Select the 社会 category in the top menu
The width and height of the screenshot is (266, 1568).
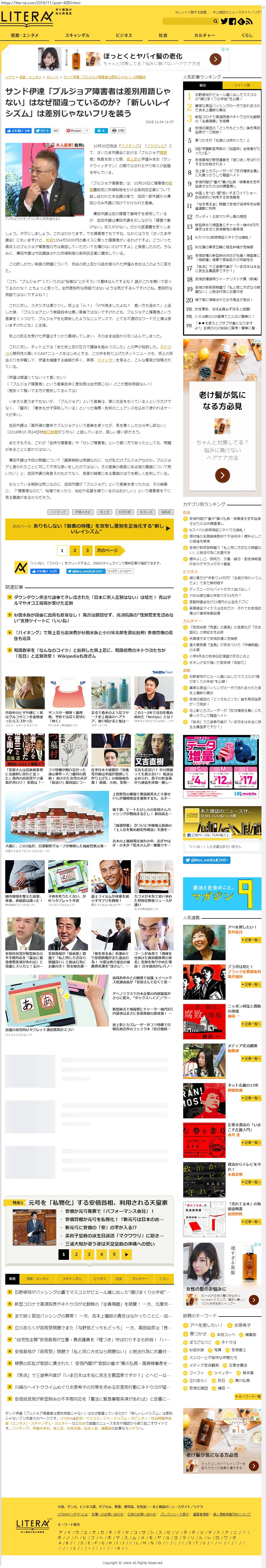[x=163, y=35]
